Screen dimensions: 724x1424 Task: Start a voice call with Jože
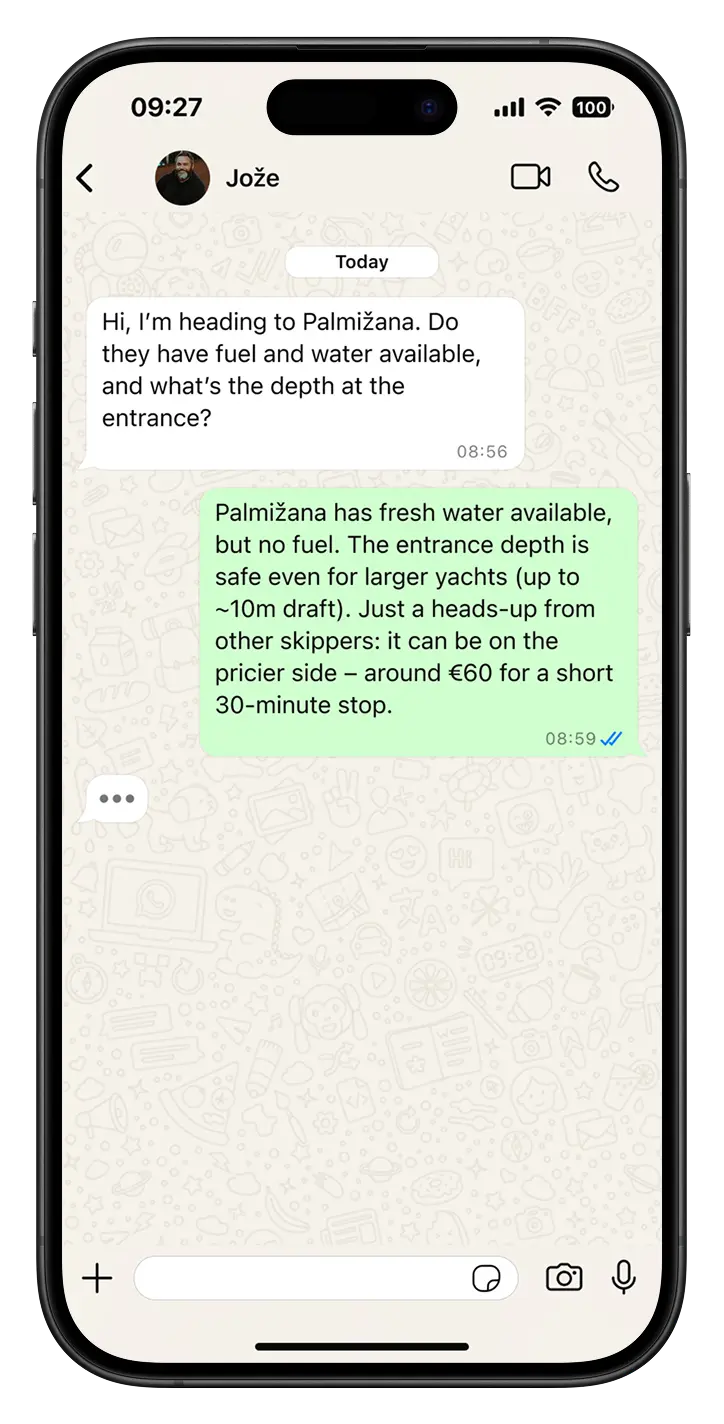point(603,177)
